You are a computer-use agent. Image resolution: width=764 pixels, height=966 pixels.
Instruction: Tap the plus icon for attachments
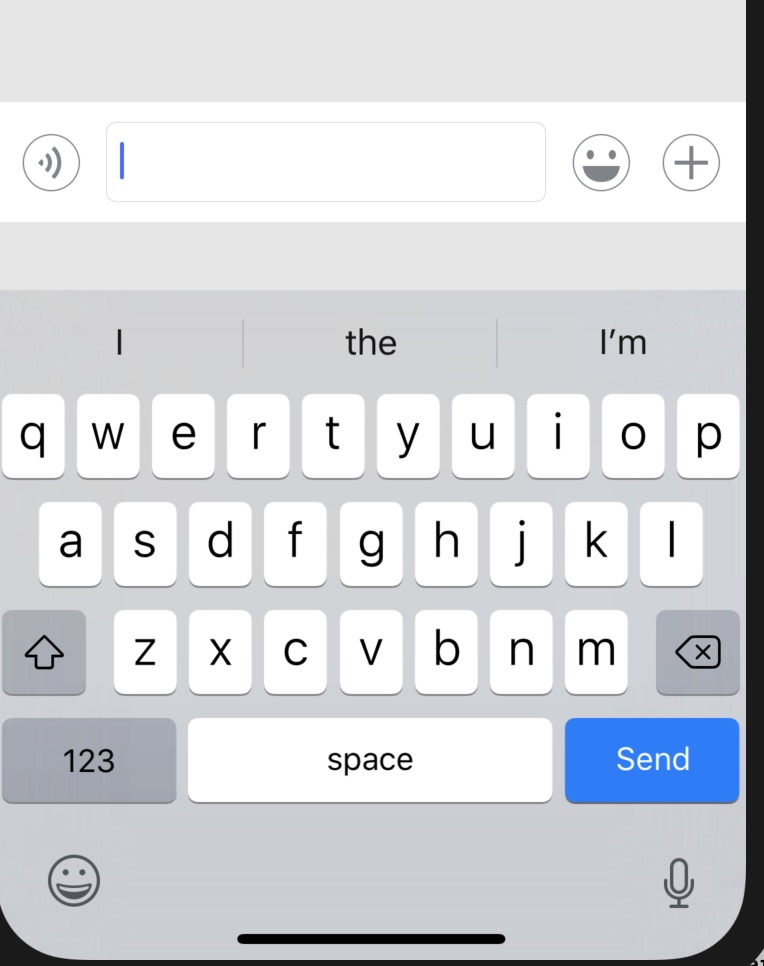coord(690,162)
